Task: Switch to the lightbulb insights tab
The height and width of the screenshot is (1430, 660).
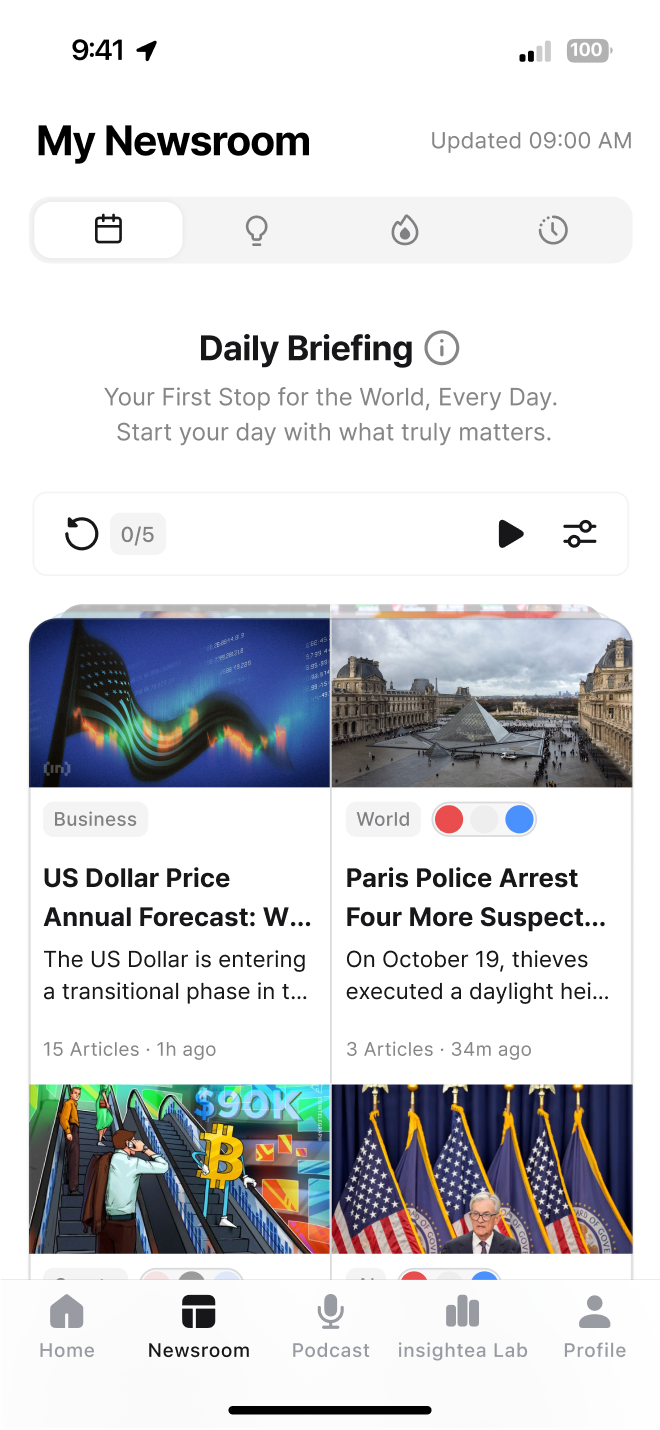Action: 257,230
